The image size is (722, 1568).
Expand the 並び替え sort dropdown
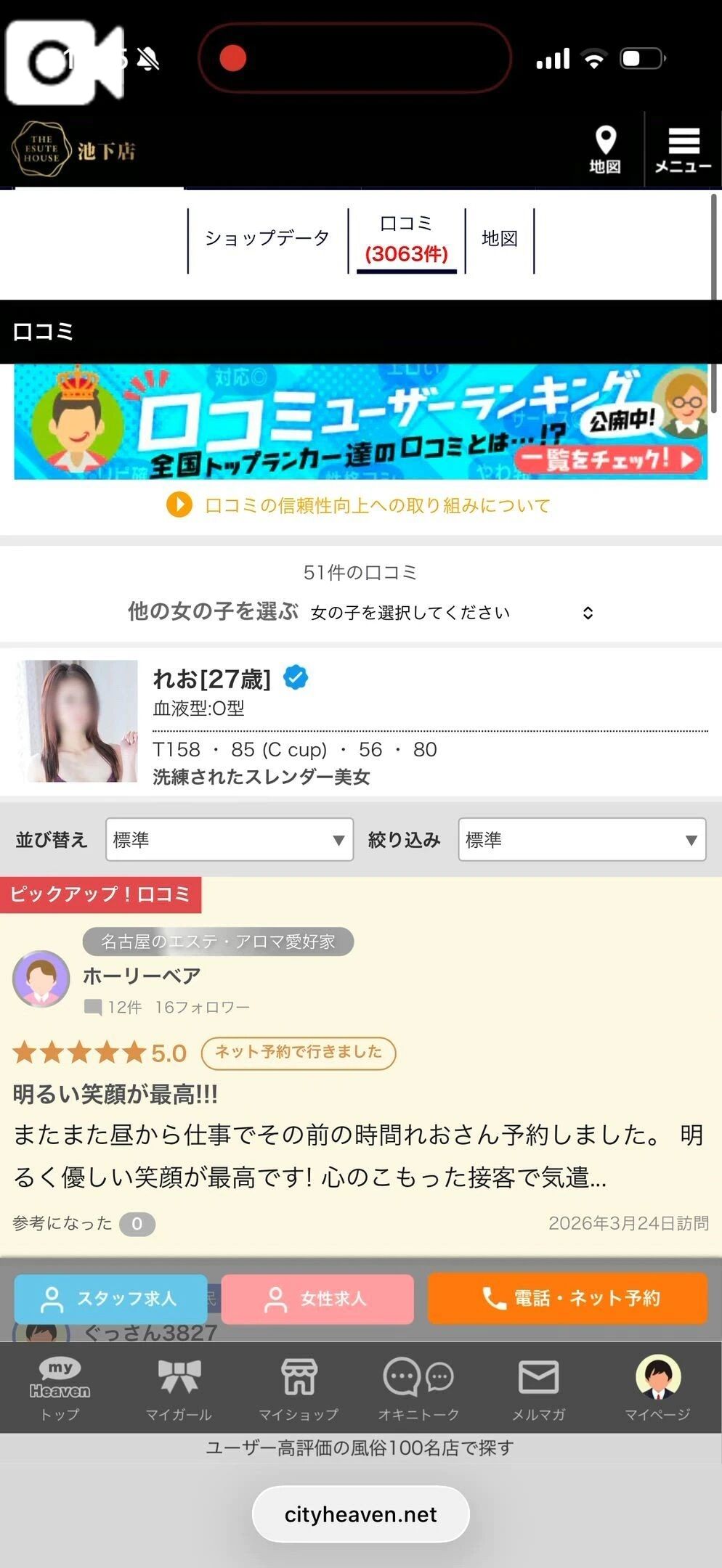pos(230,840)
